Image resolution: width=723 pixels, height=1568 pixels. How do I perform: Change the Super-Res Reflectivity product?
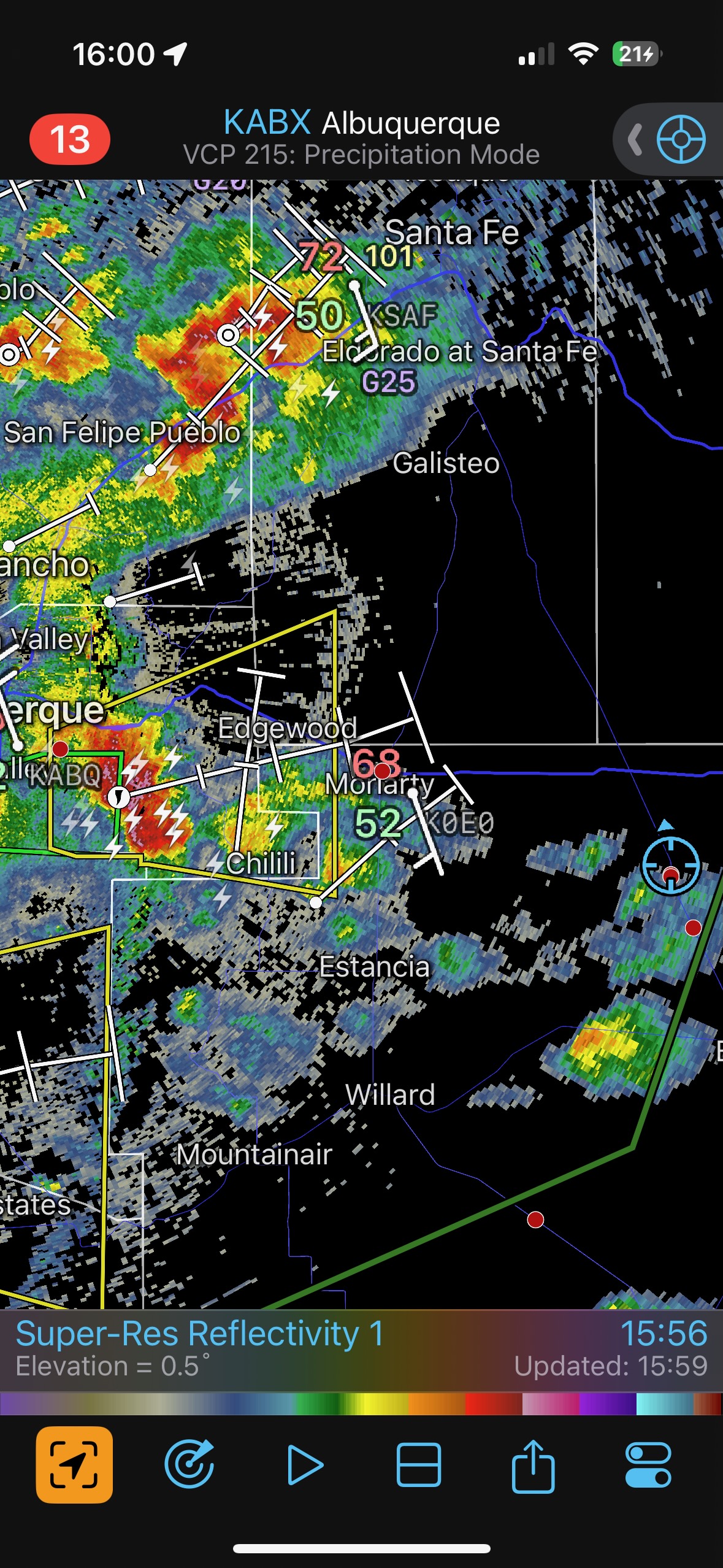point(200,1347)
